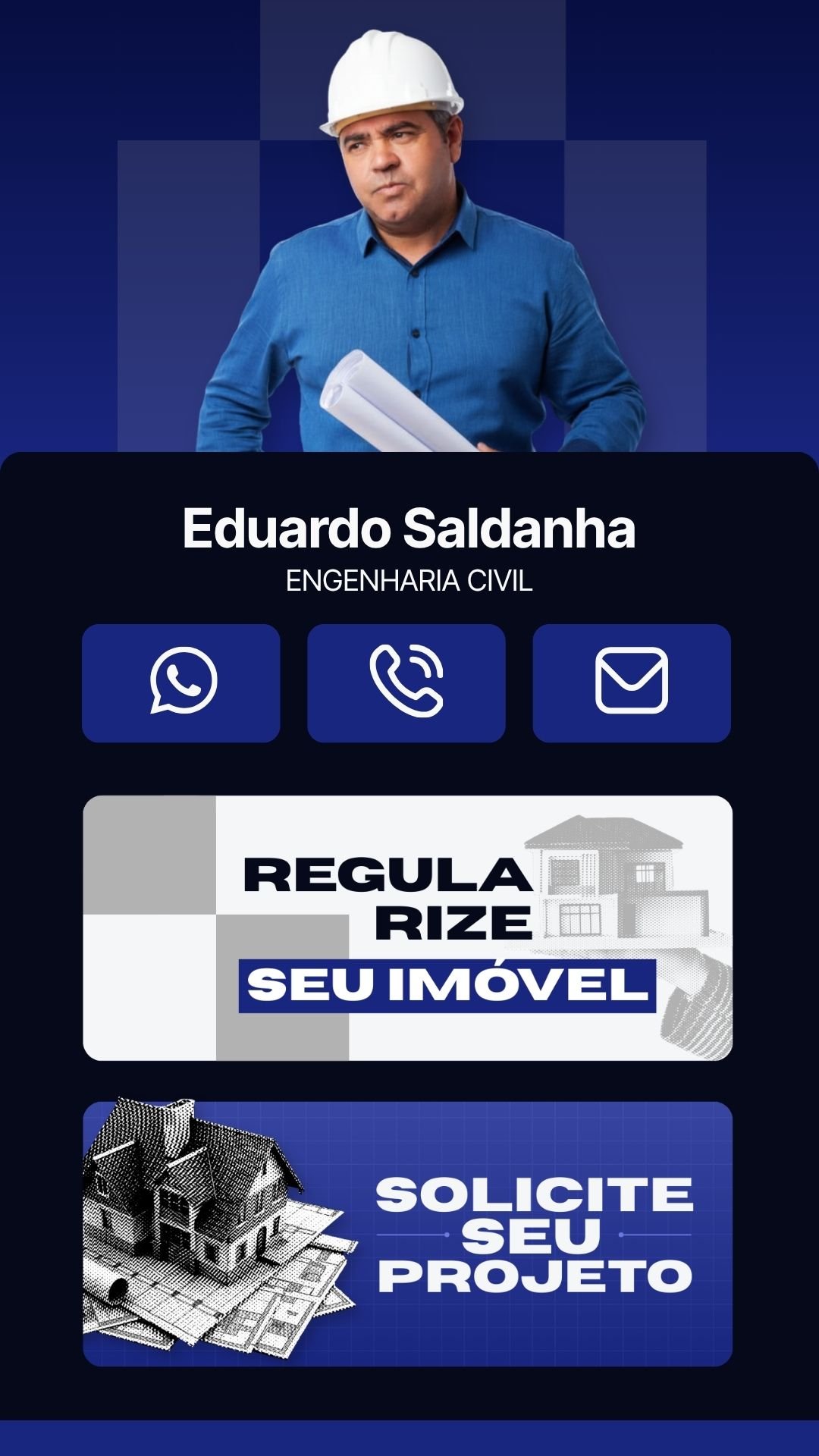819x1456 pixels.
Task: Click the 3D house model image
Action: coord(190,1183)
